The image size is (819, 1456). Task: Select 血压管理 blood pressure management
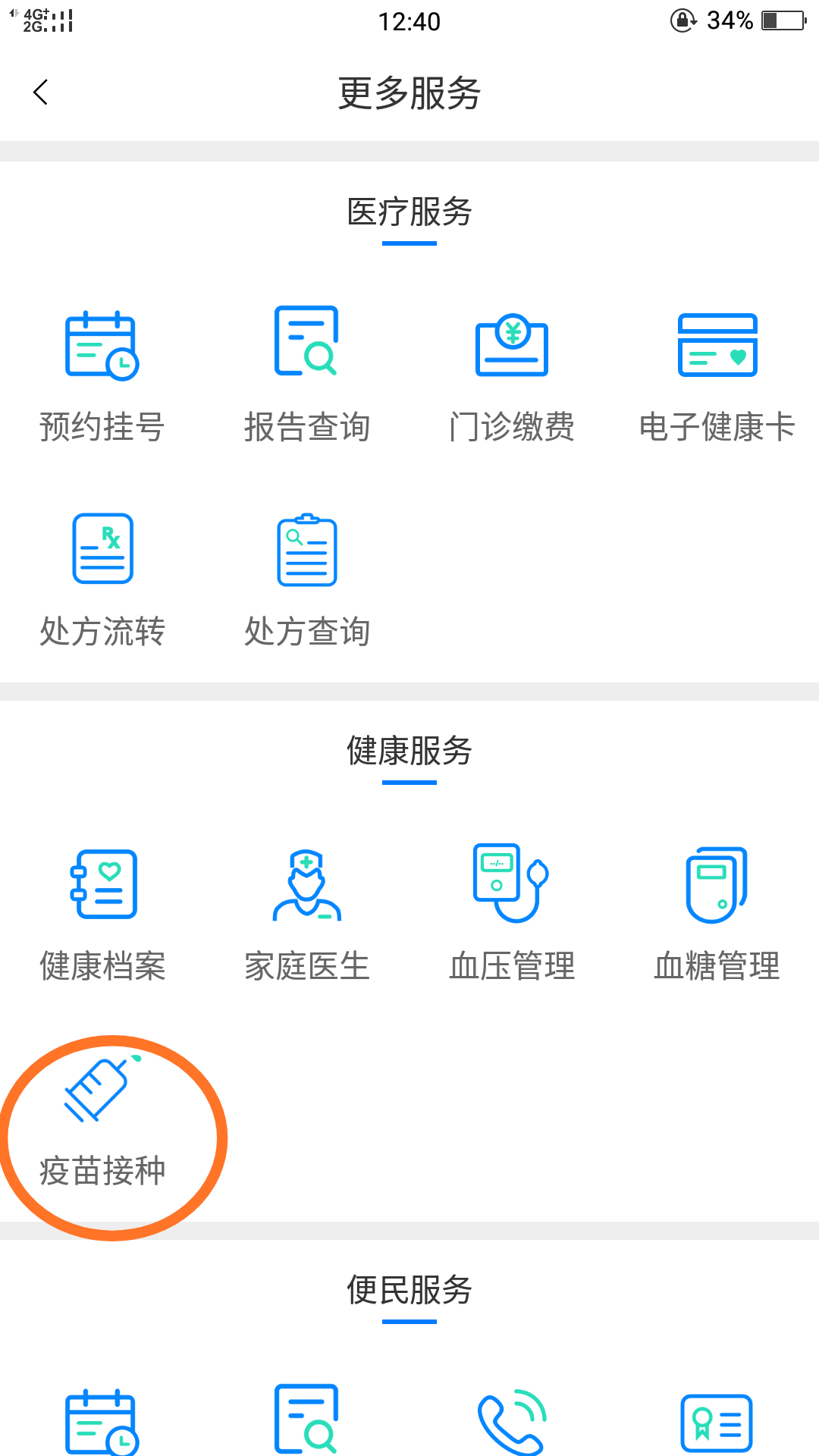[x=512, y=914]
